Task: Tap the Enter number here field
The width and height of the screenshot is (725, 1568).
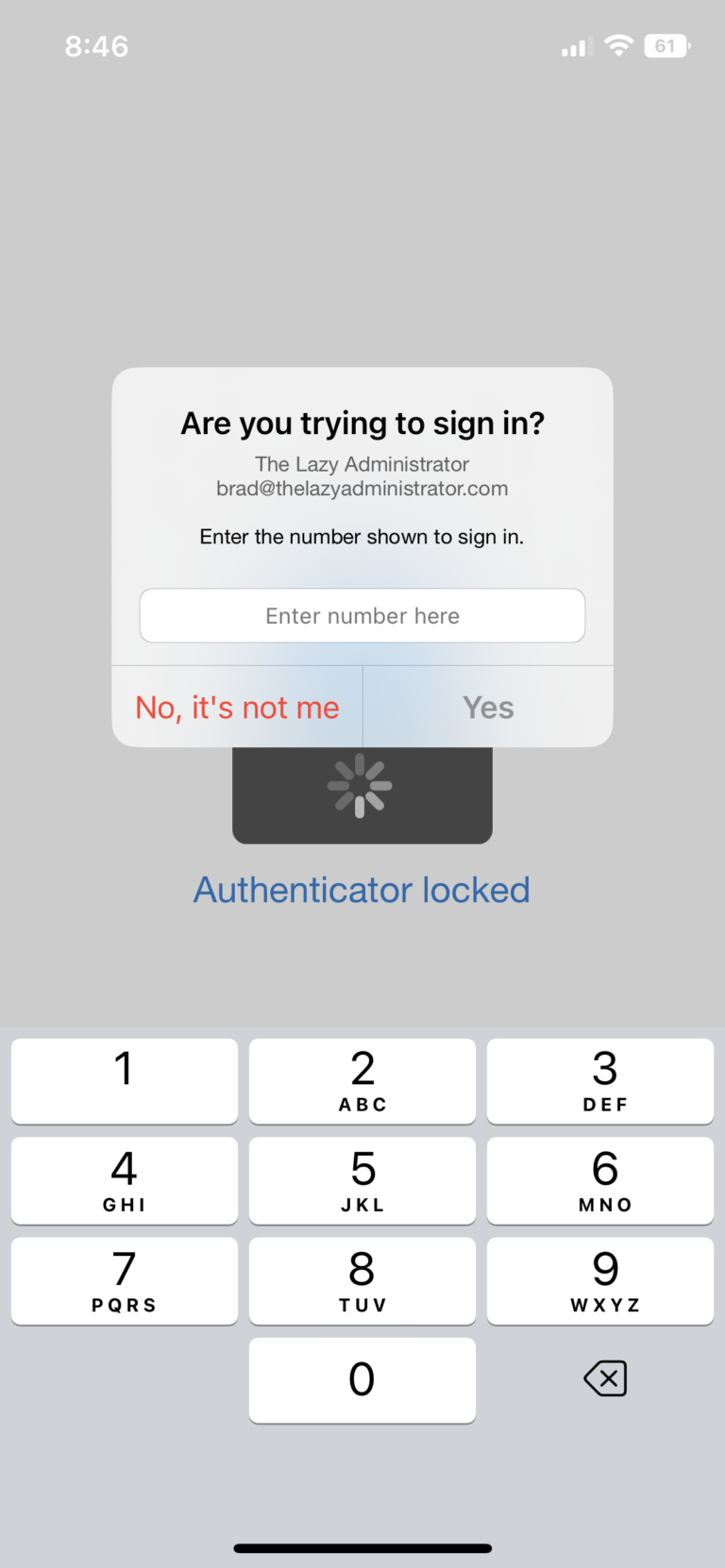Action: click(x=362, y=616)
